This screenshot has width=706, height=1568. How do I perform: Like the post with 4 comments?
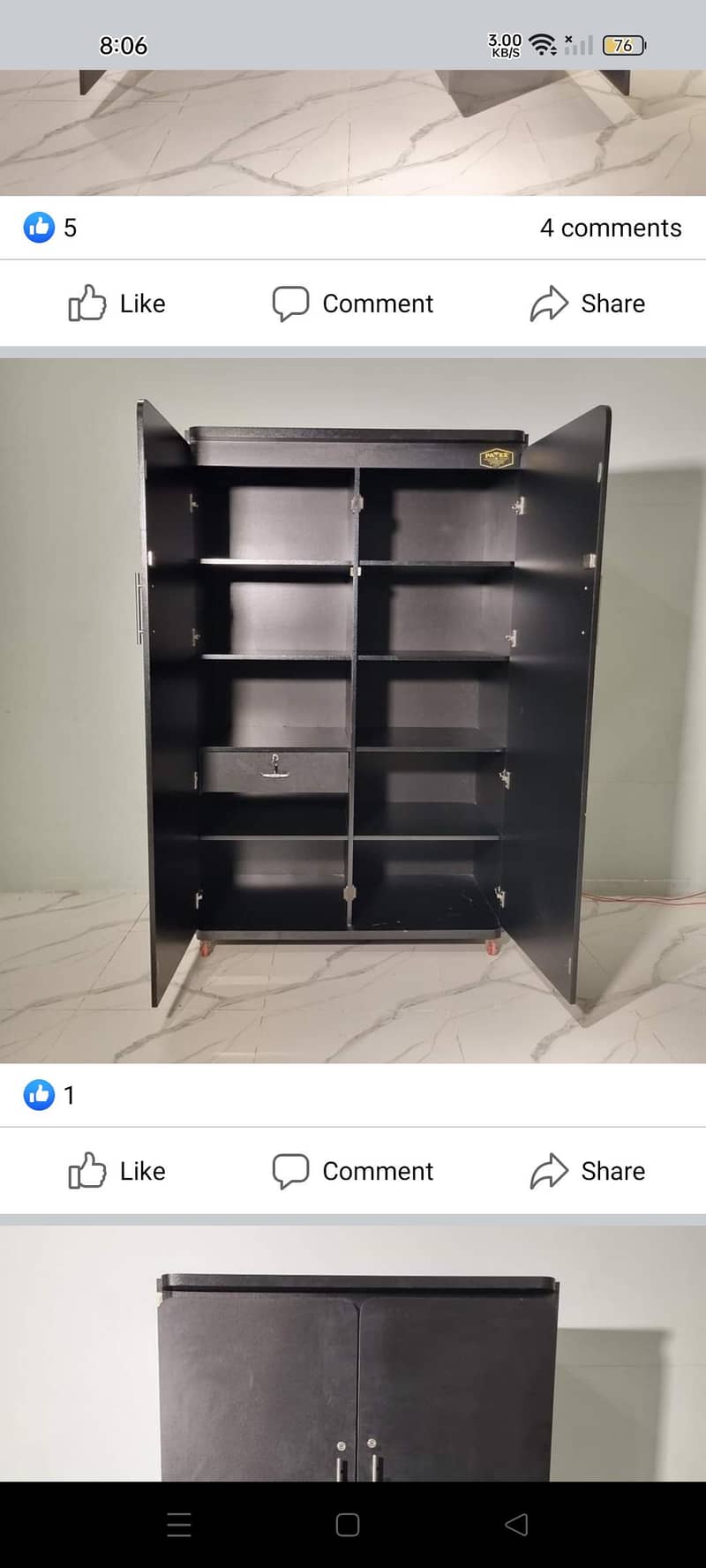pyautogui.click(x=117, y=304)
